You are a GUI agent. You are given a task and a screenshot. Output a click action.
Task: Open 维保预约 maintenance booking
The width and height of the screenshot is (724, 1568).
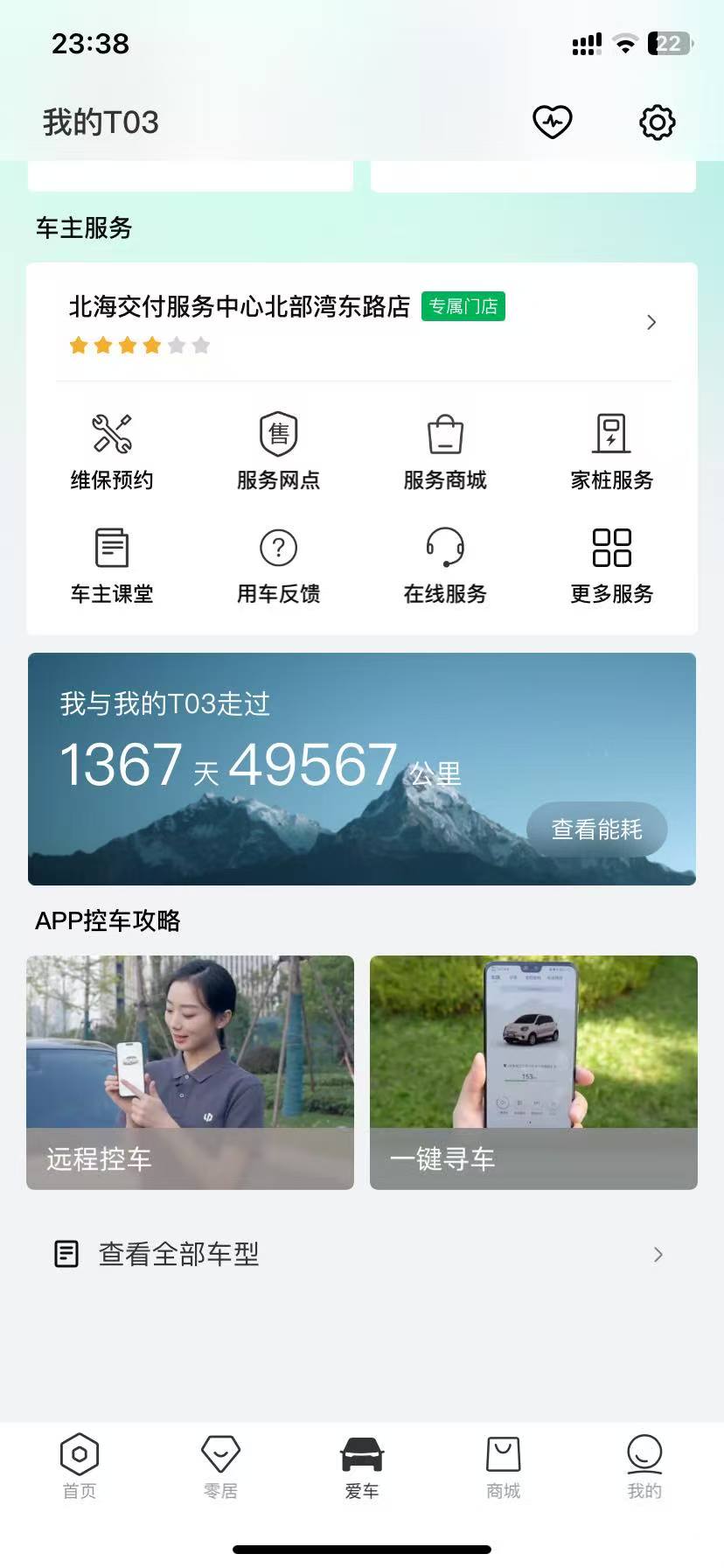(x=112, y=451)
